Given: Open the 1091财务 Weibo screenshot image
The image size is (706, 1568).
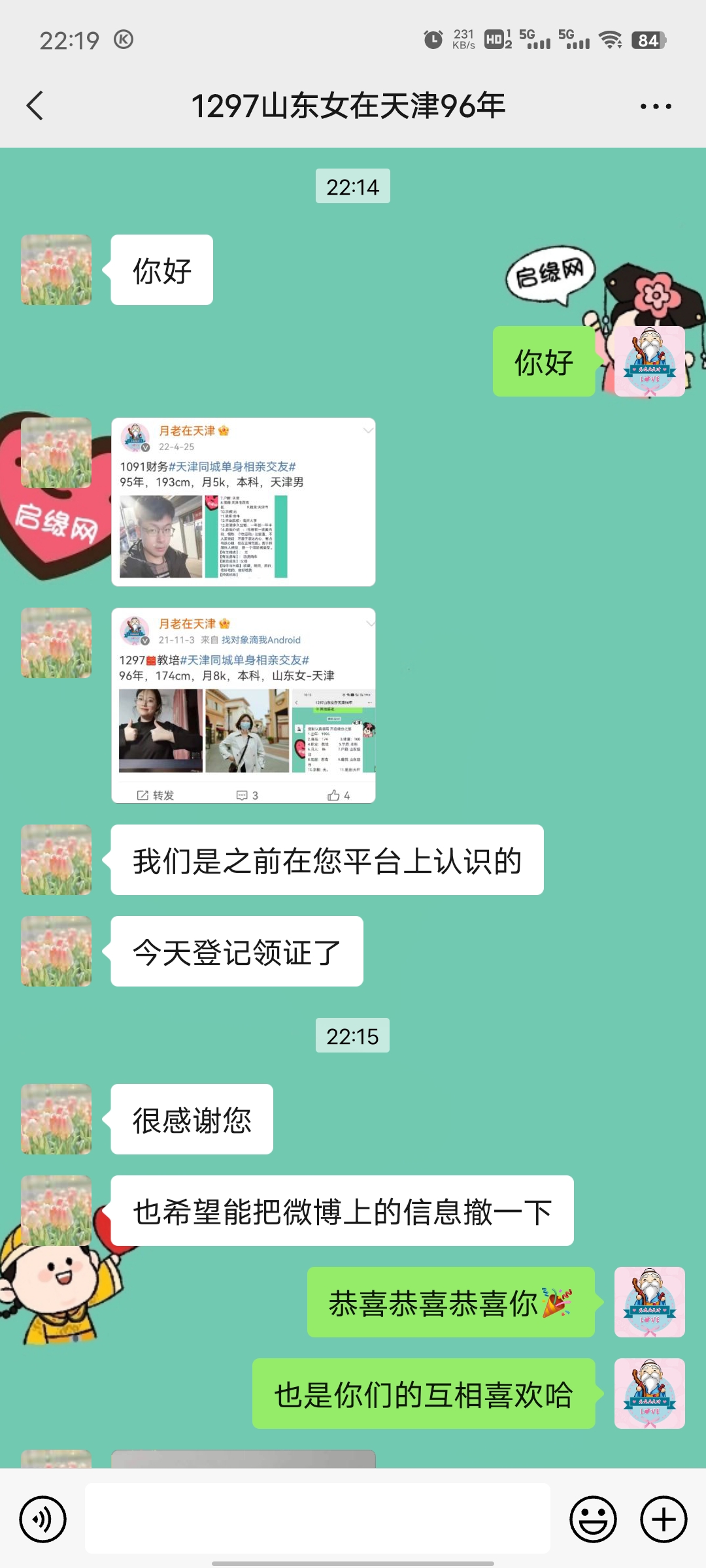Looking at the screenshot, I should pyautogui.click(x=243, y=502).
